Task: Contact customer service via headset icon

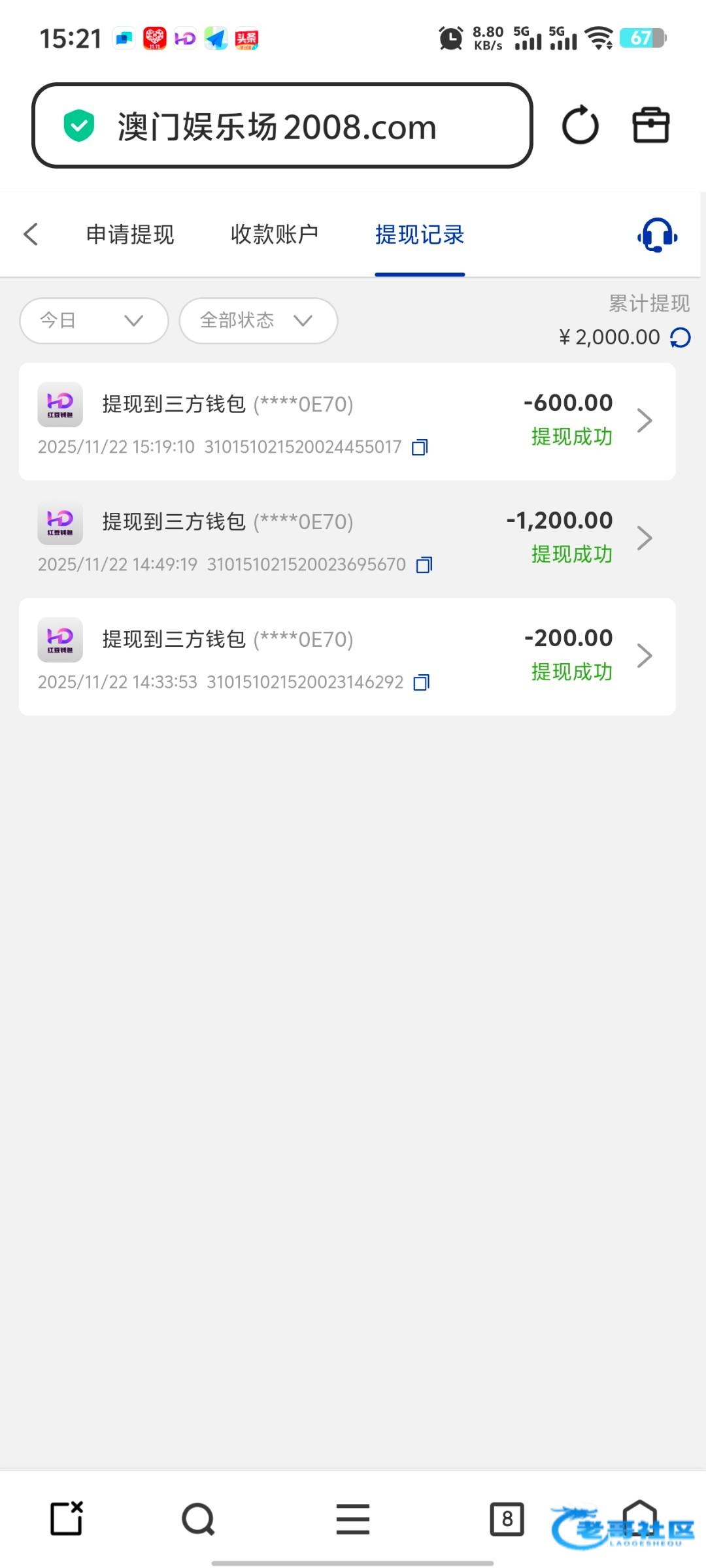Action: tap(657, 235)
